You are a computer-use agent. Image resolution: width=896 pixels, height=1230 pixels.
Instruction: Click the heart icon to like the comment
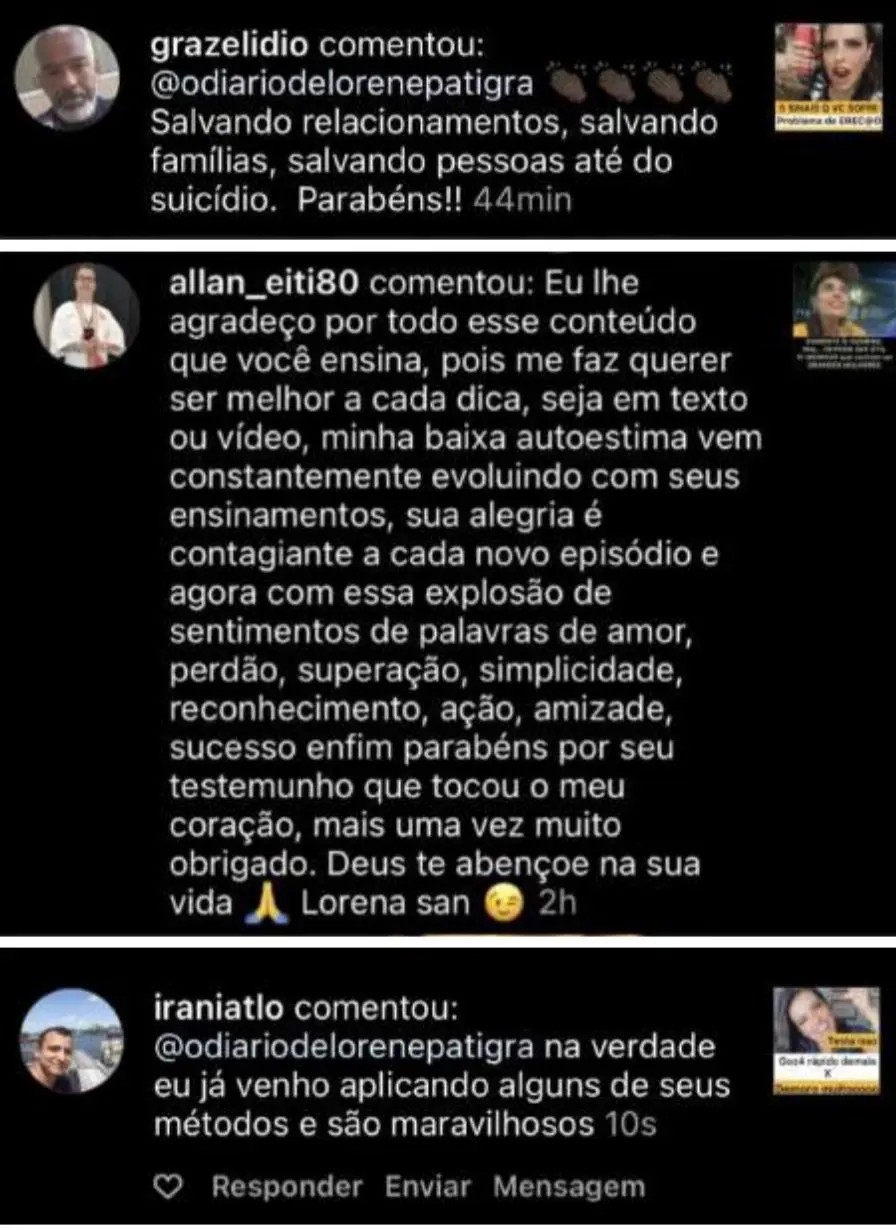click(x=166, y=1187)
